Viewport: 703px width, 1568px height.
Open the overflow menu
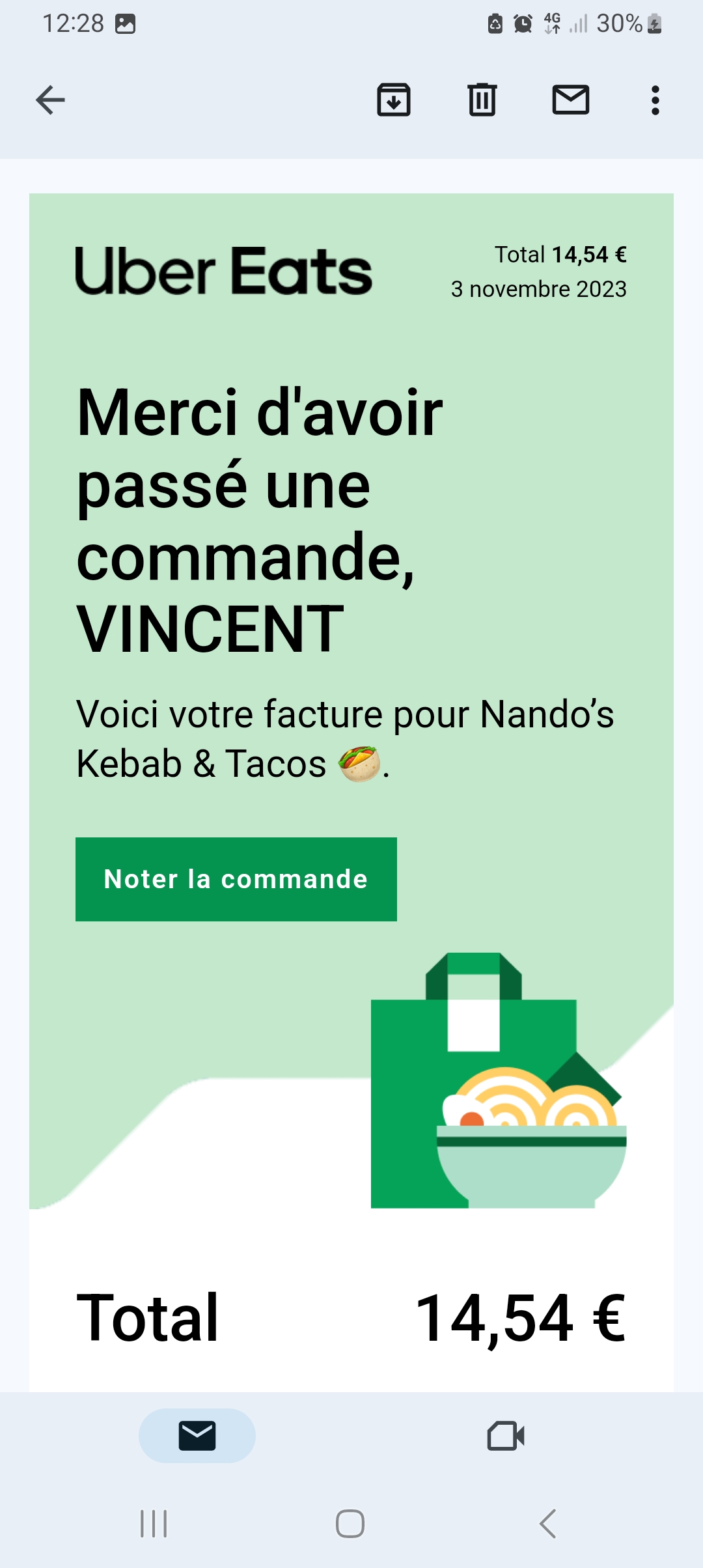655,100
